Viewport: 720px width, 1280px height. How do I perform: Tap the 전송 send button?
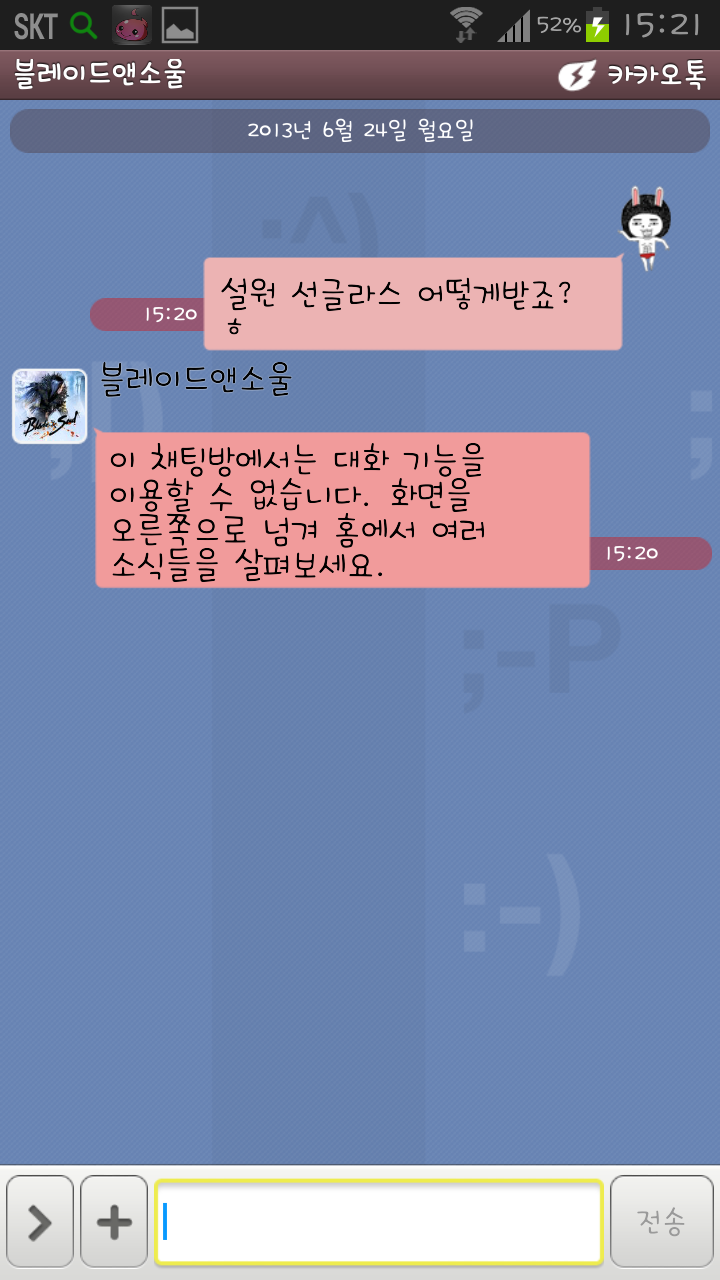[x=660, y=1221]
